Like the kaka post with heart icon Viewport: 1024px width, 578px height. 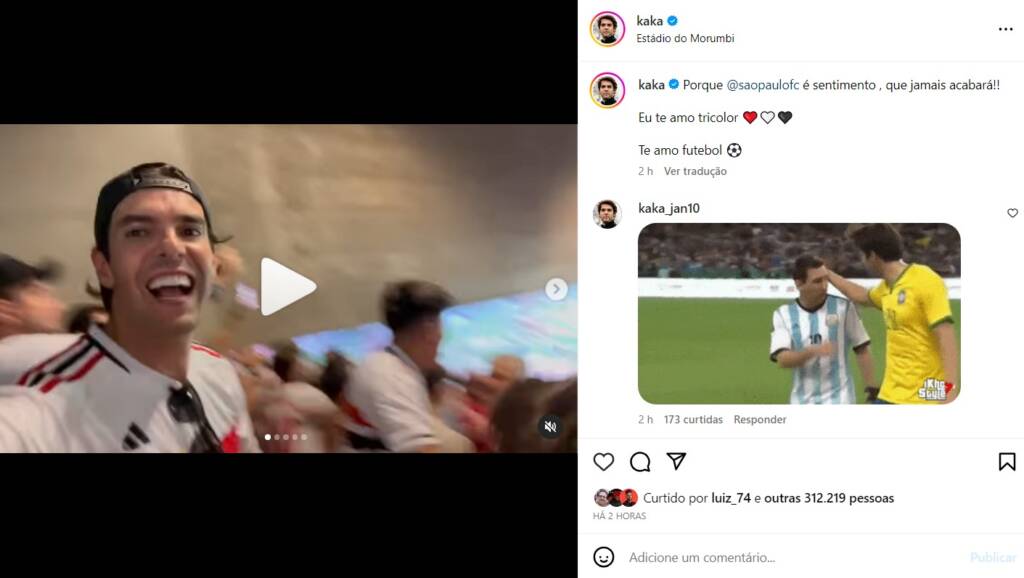point(604,461)
